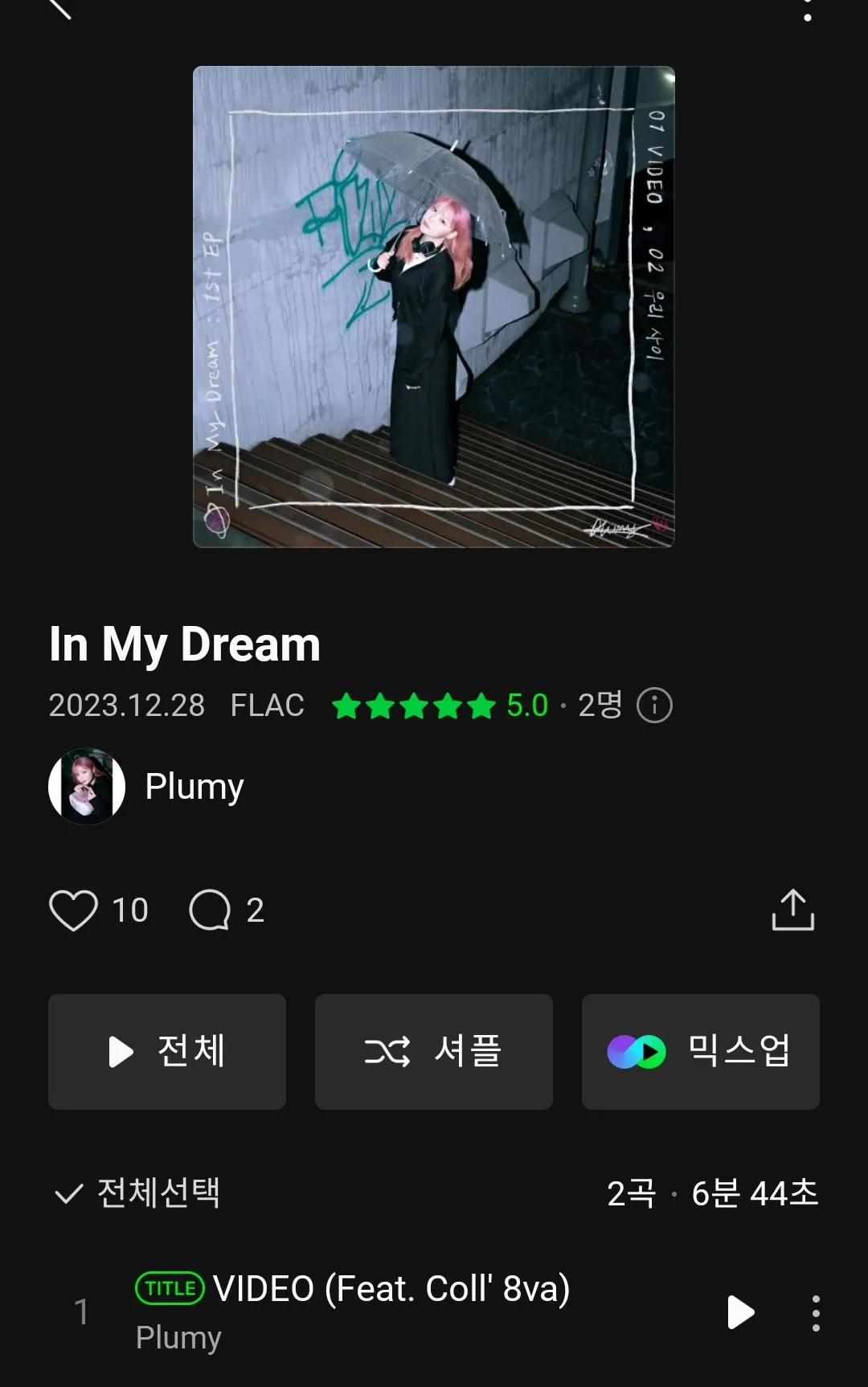
Task: Tap the 믹스업 (Mix Up) gradient icon
Action: 635,1052
